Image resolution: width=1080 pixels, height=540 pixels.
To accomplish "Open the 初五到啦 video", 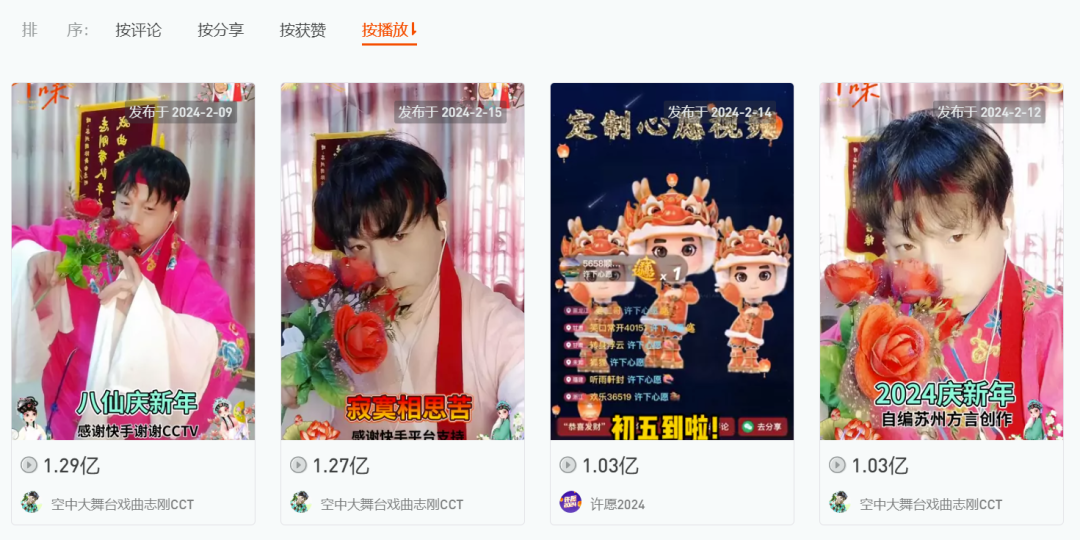I will click(x=672, y=261).
